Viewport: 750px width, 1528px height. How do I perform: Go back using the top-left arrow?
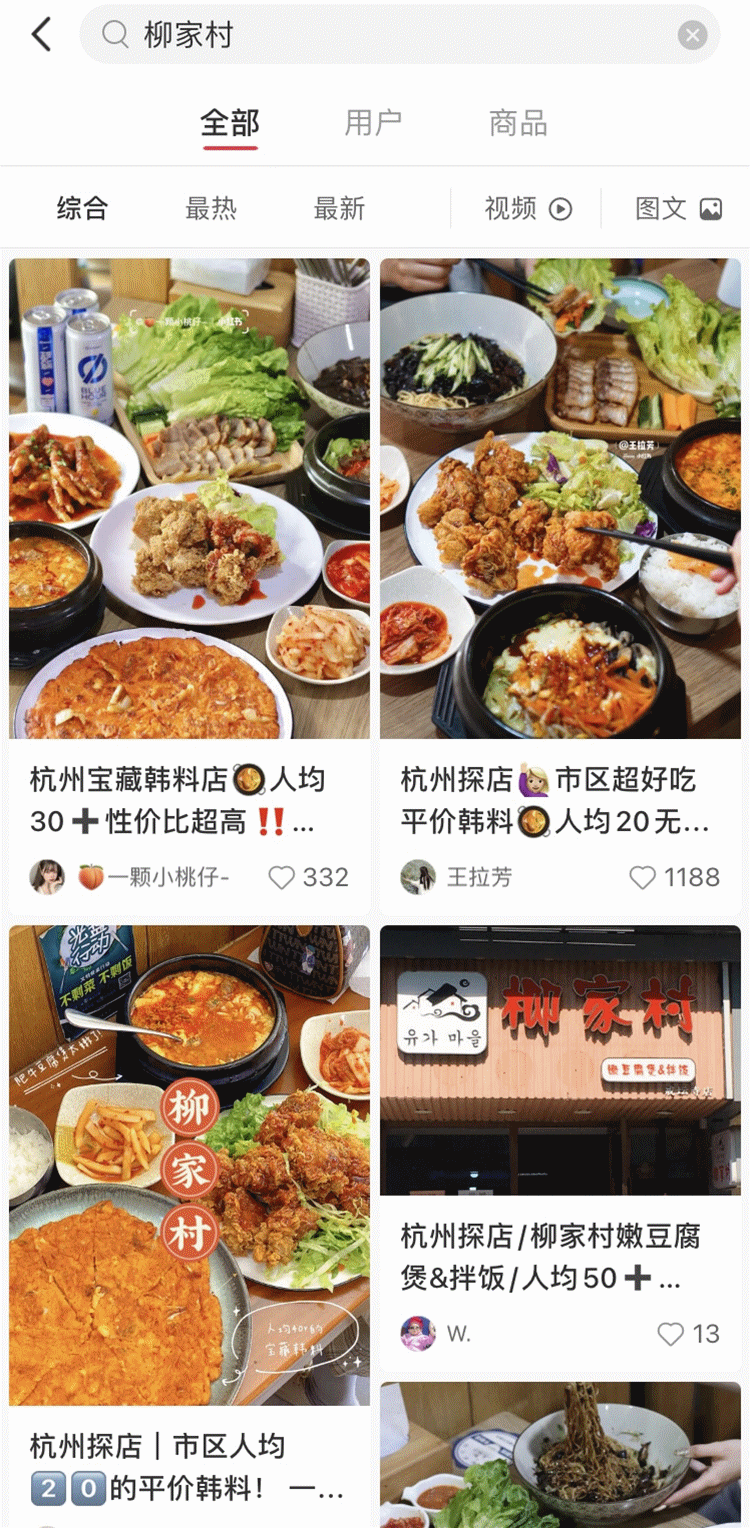pos(41,35)
